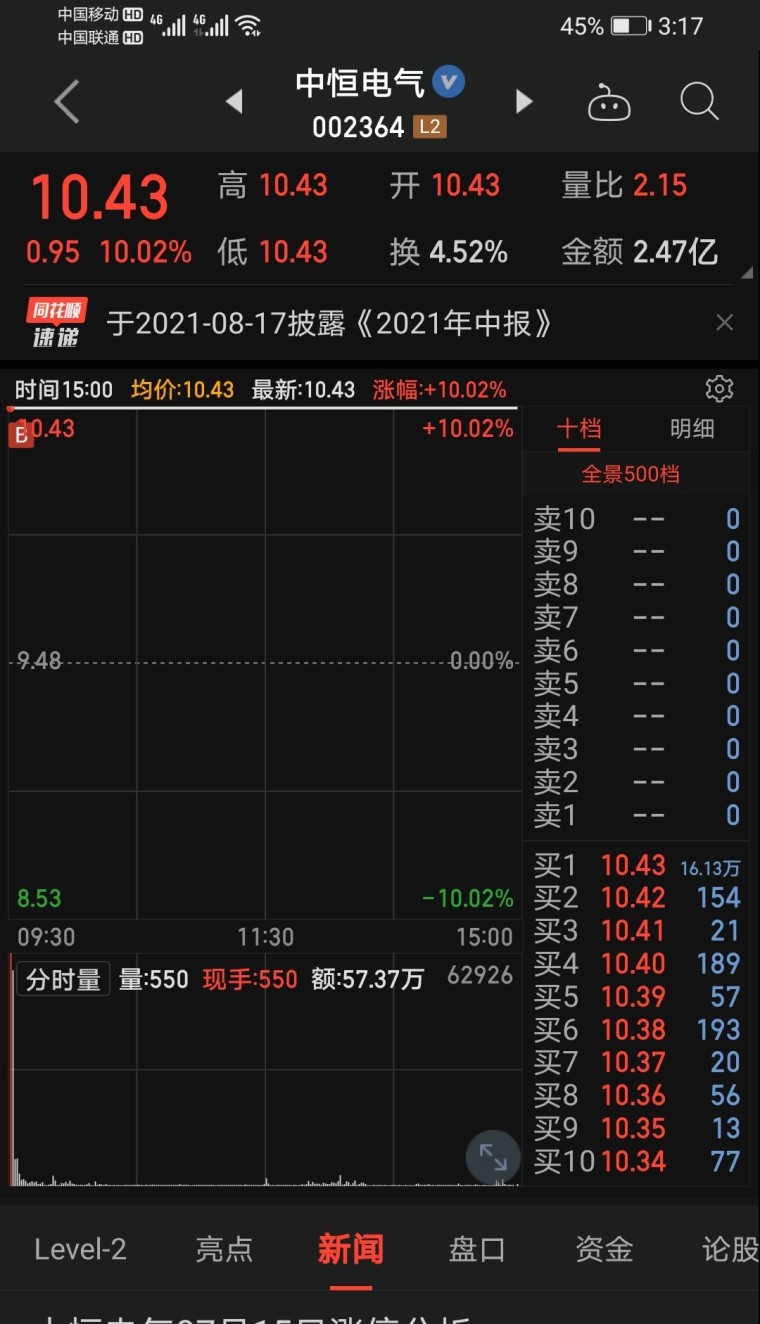This screenshot has width=760, height=1324.
Task: Select the 新闻 tab
Action: pos(350,1249)
